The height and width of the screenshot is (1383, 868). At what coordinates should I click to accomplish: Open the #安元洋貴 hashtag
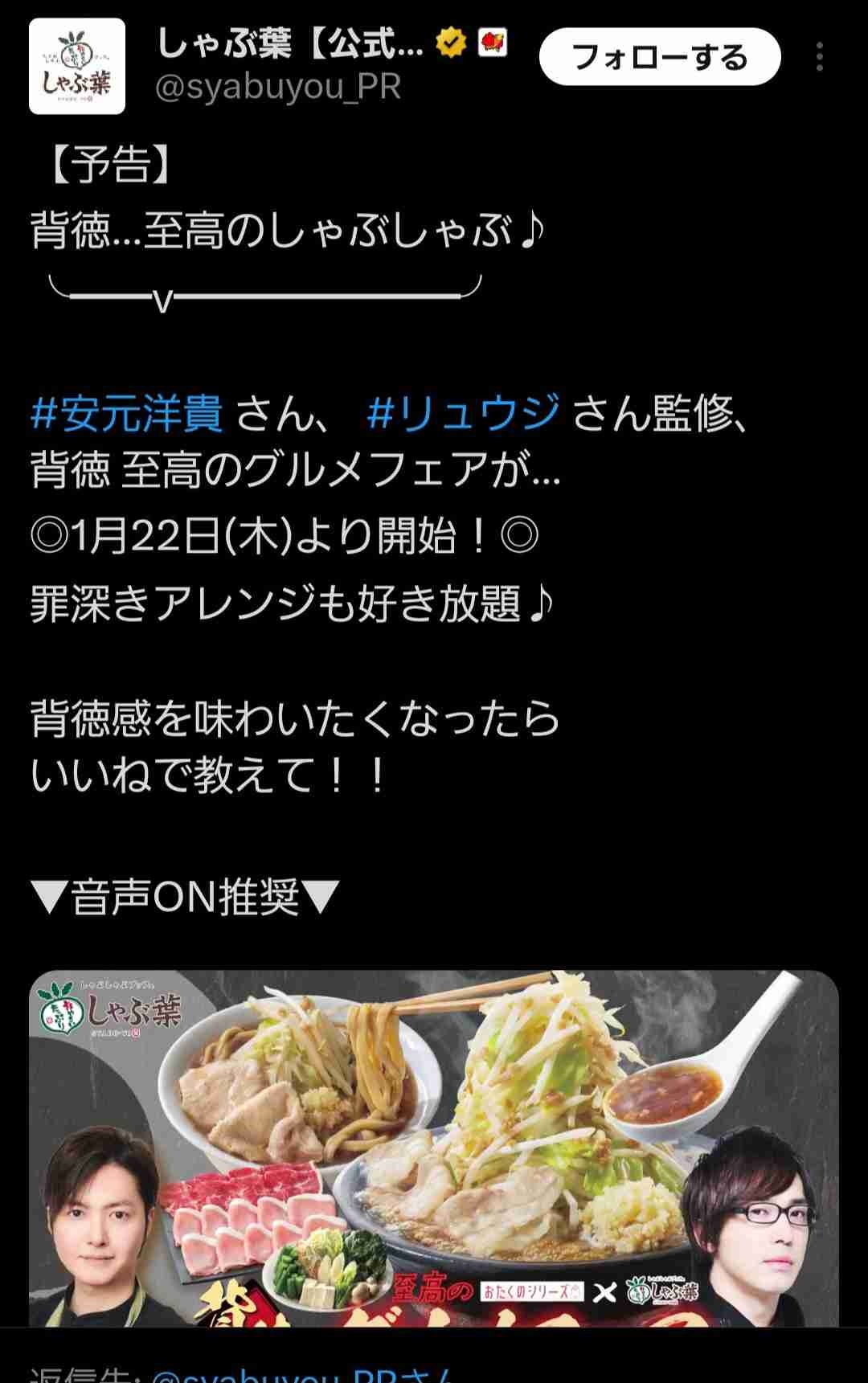tap(126, 413)
